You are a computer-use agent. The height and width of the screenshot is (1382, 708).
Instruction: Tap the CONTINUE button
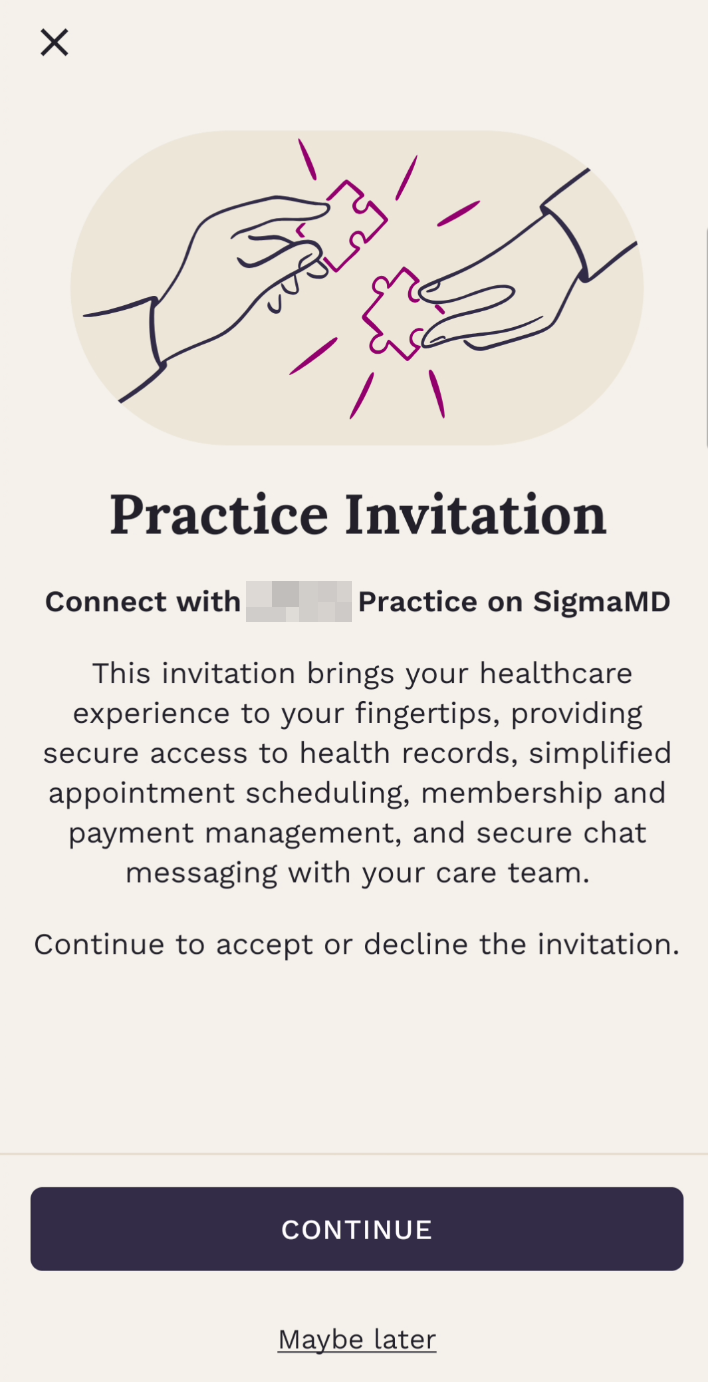pyautogui.click(x=356, y=1229)
